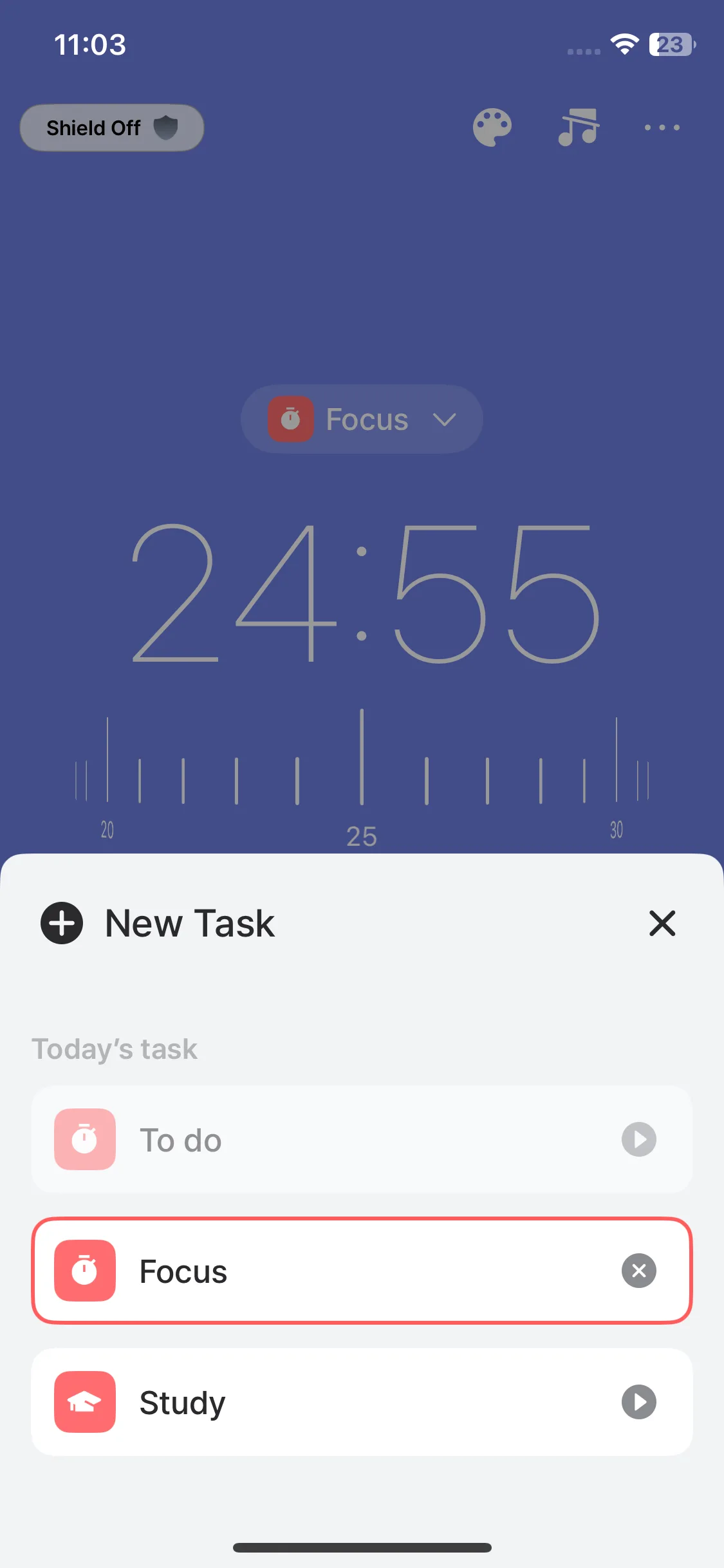Expand the Focus task dropdown
Viewport: 724px width, 1568px height.
[x=362, y=419]
